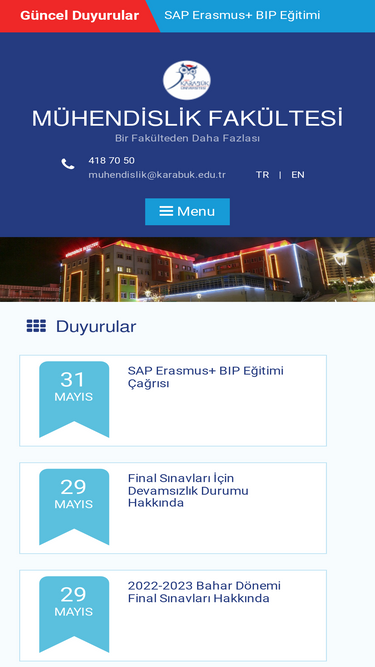Open 2022-2023 Bahar Dönemi Final Sınavları announcement
Image resolution: width=375 pixels, height=667 pixels.
coord(173,616)
